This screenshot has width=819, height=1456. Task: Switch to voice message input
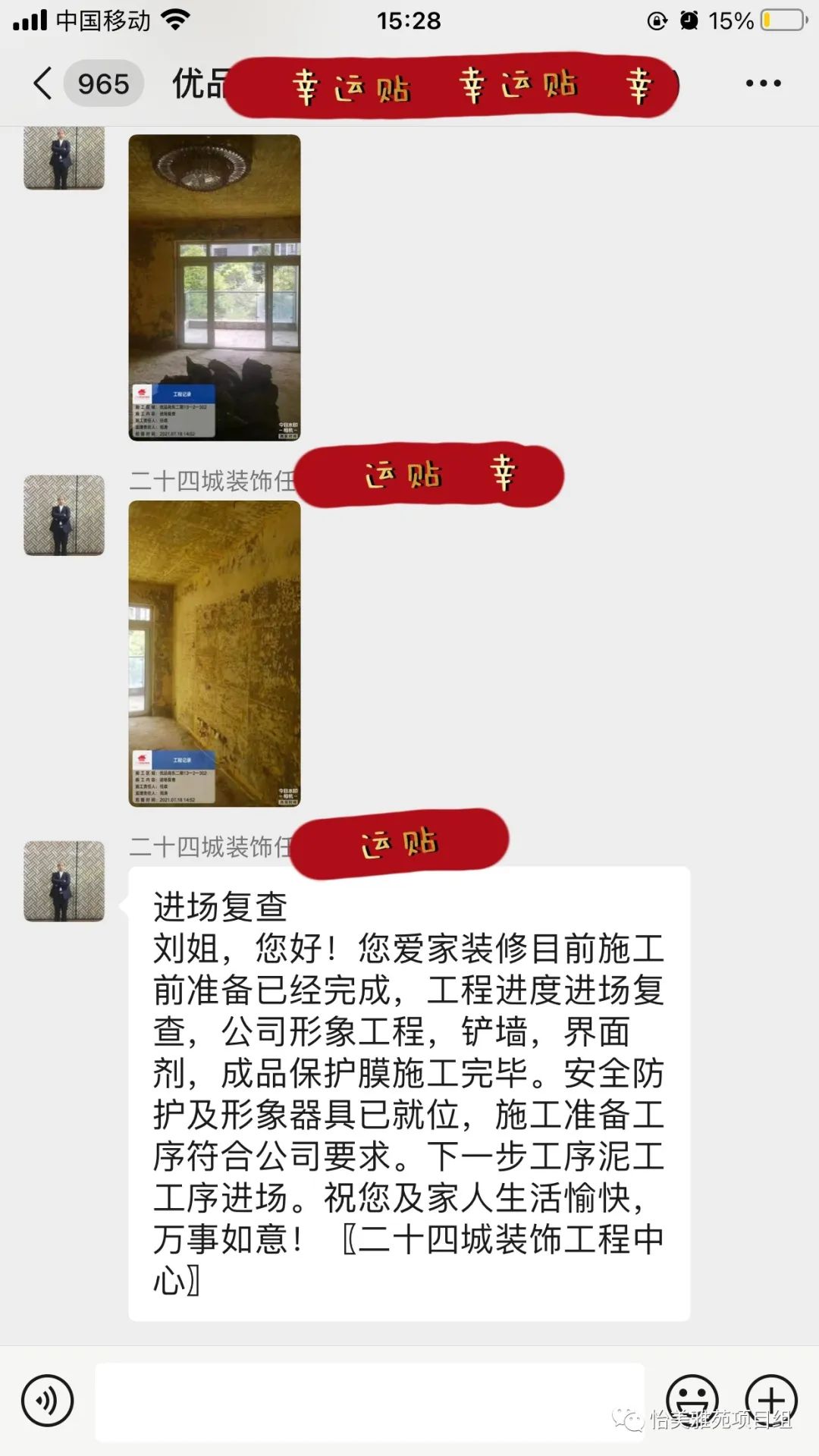pos(48,1401)
